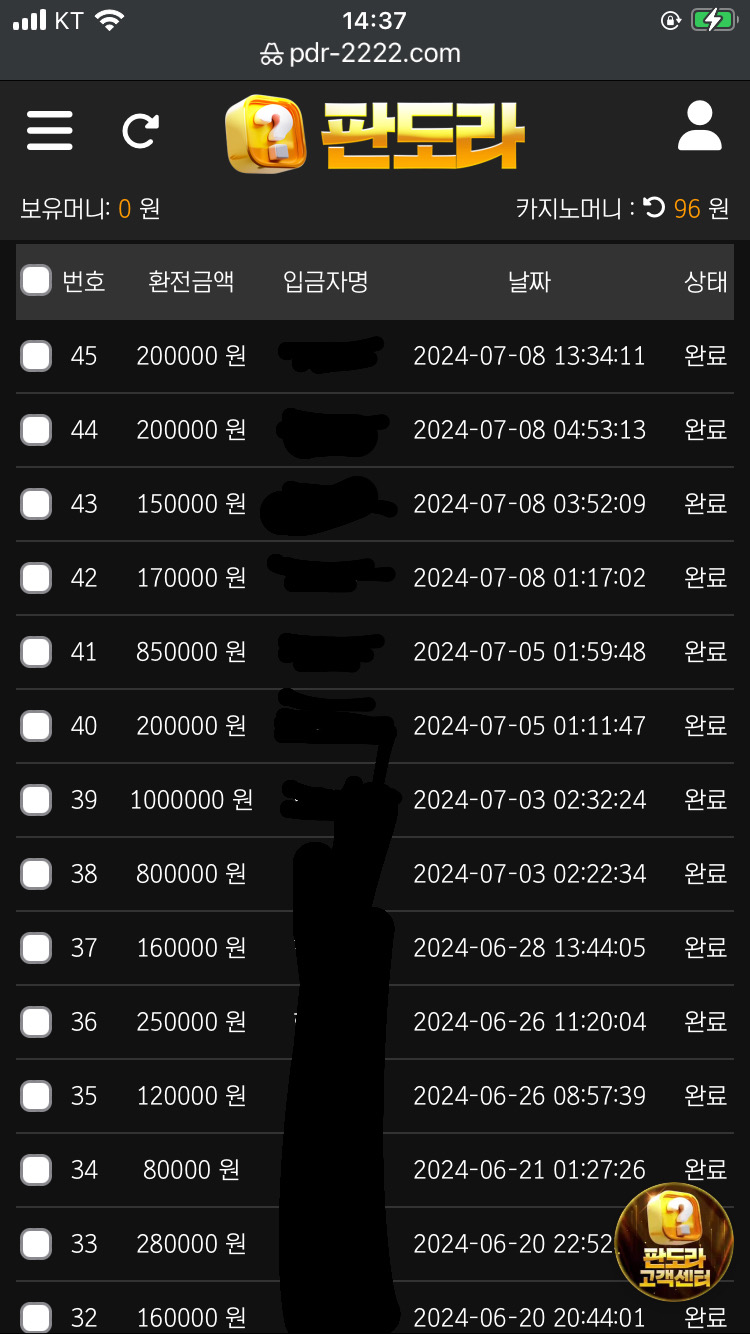
Task: Tick the checkbox for row 38
Action: pos(36,874)
